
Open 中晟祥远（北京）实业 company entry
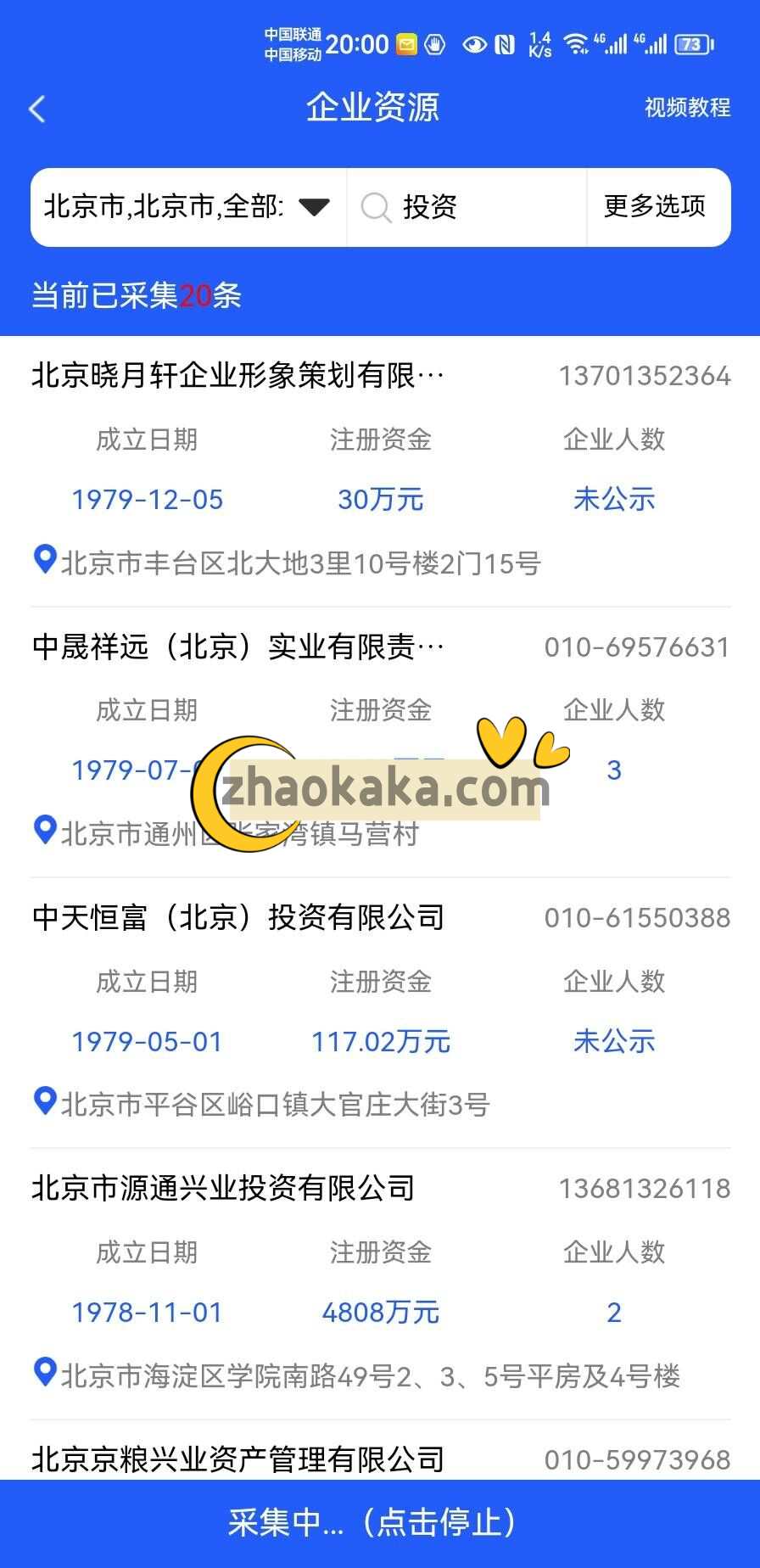[237, 647]
